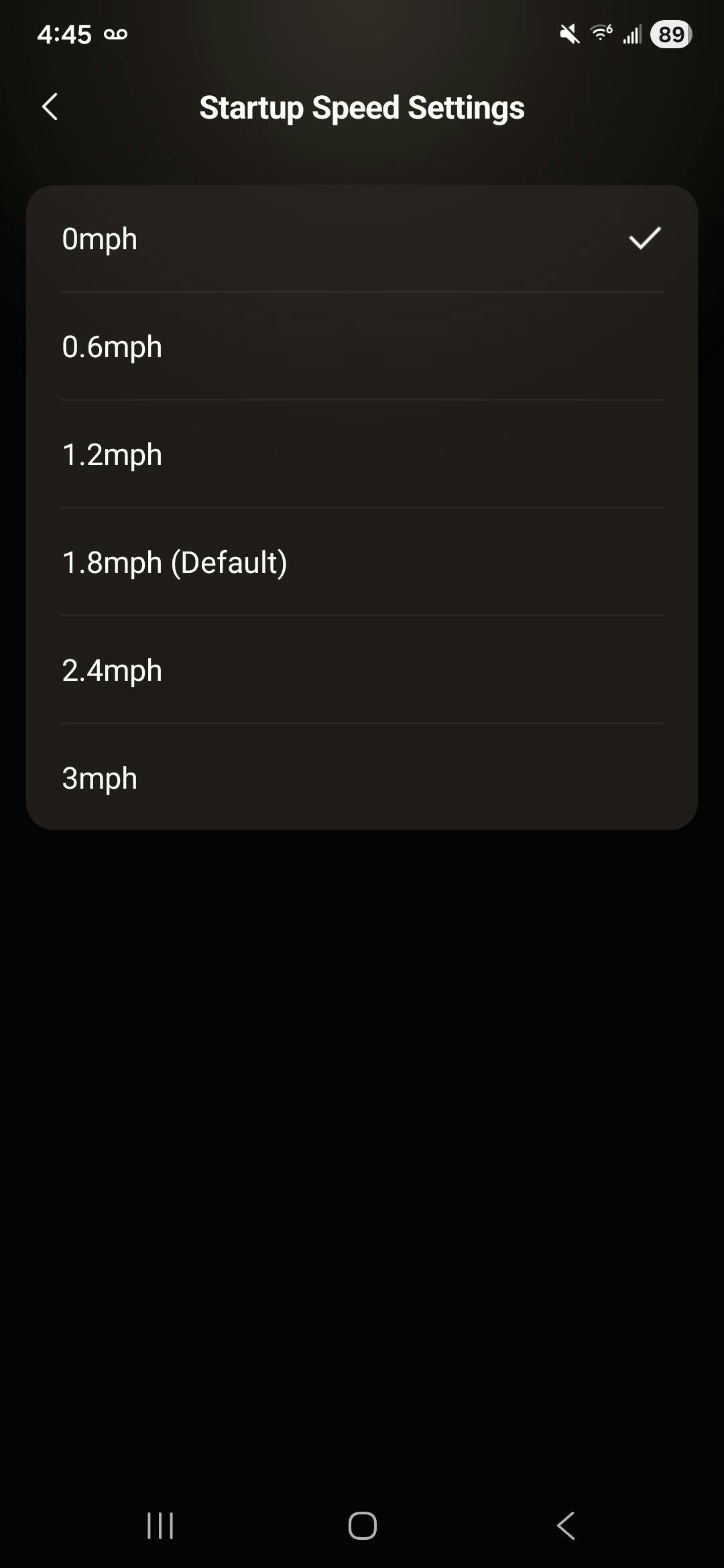The width and height of the screenshot is (724, 1568).
Task: Tap the system home button
Action: pos(362,1526)
